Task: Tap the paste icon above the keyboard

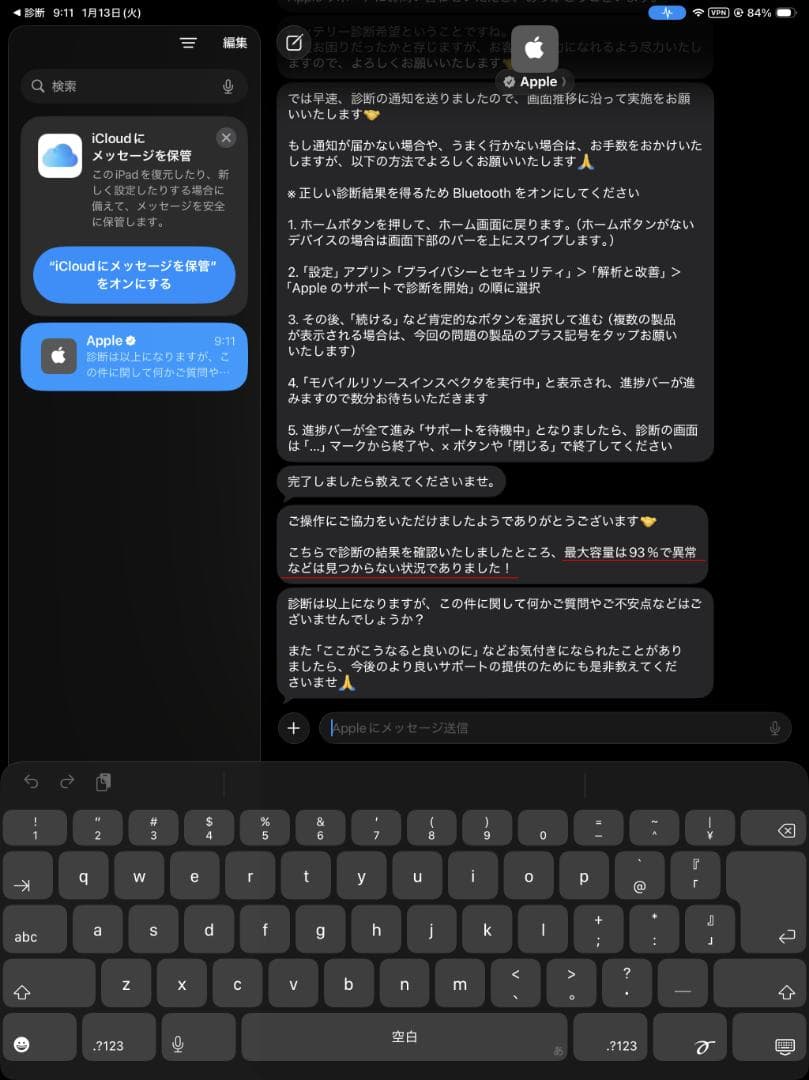Action: [x=104, y=782]
